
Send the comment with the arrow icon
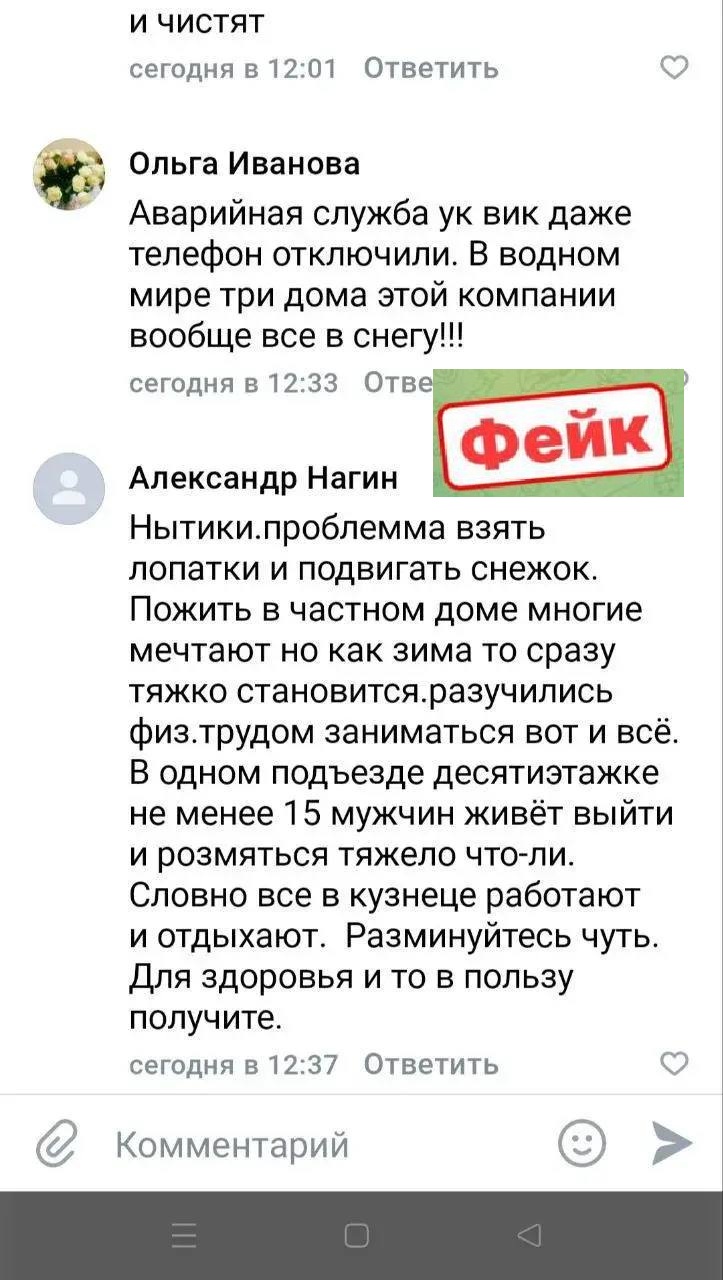pos(671,1142)
